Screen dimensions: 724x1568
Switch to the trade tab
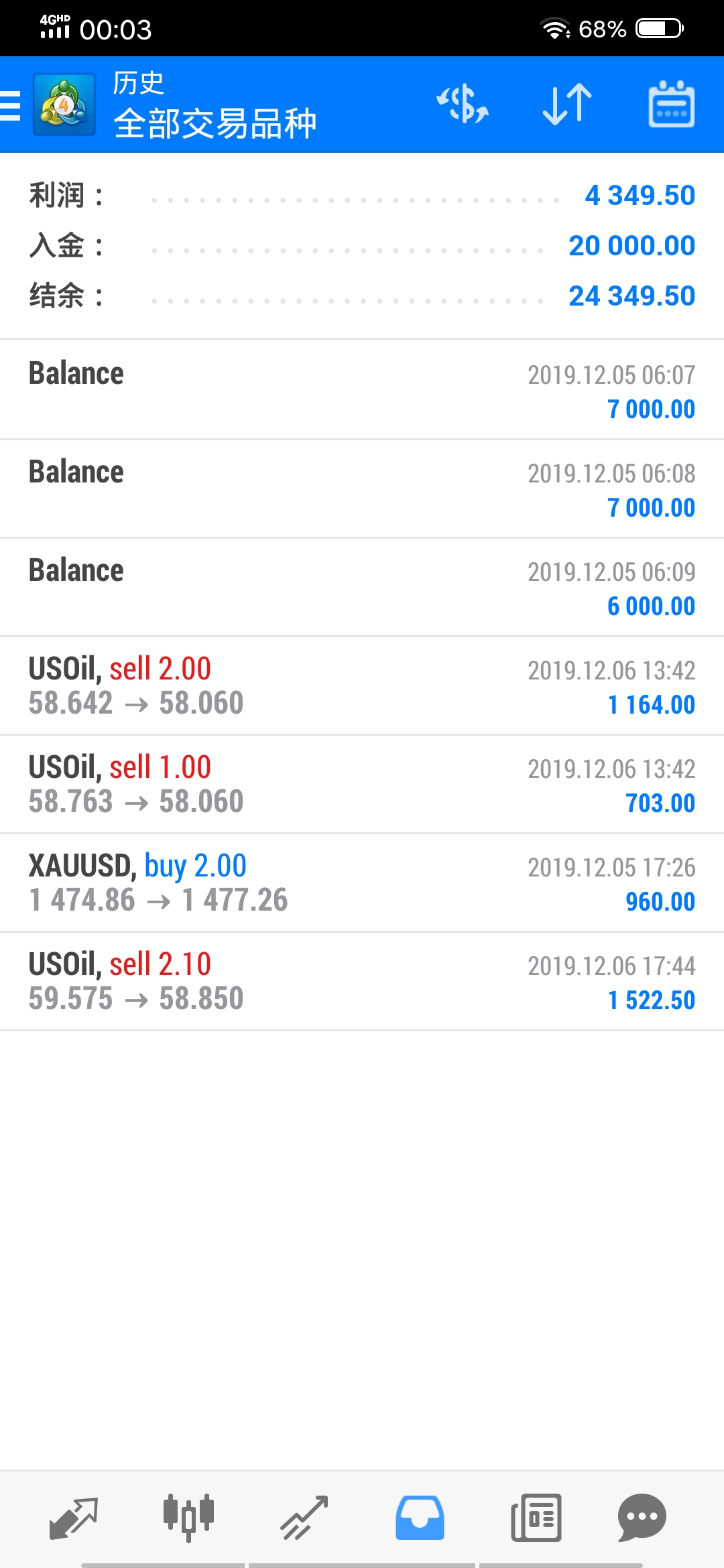304,1518
